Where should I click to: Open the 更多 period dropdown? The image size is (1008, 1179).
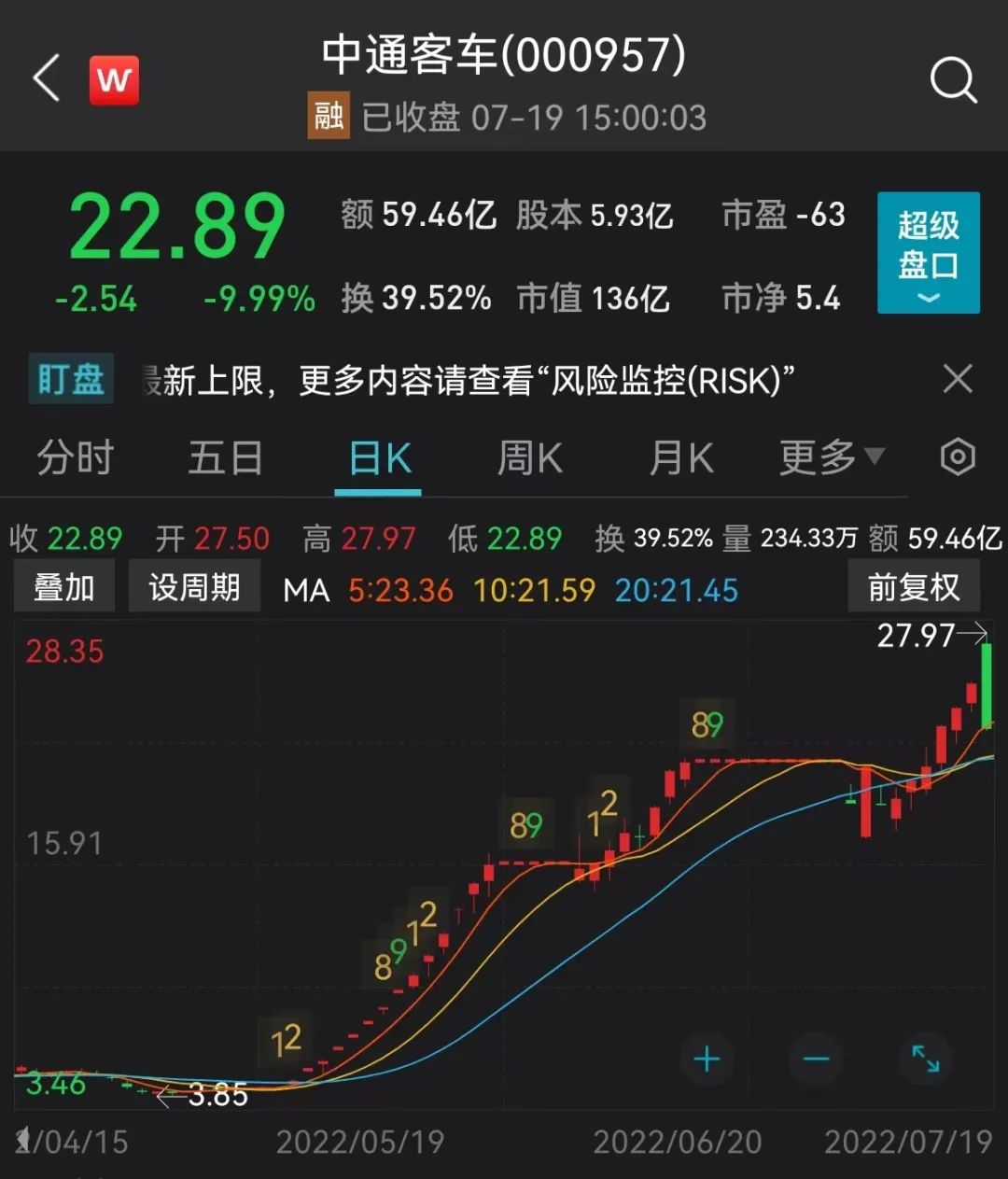831,458
